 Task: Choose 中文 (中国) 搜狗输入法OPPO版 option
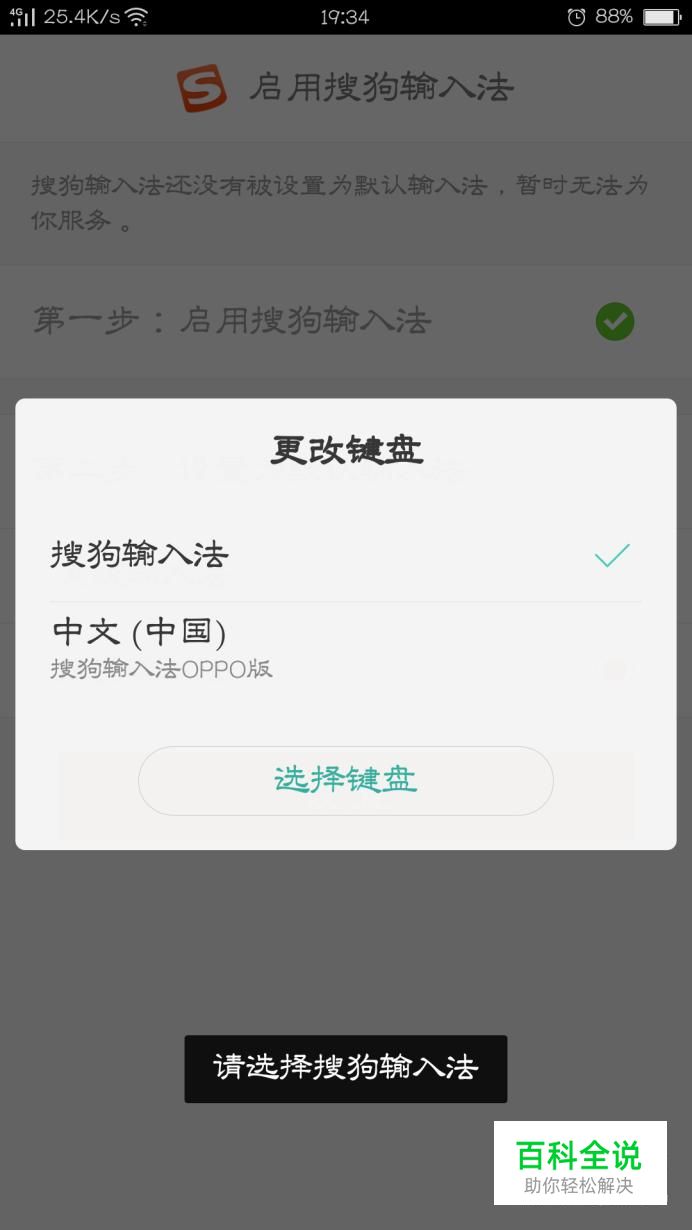tap(345, 650)
